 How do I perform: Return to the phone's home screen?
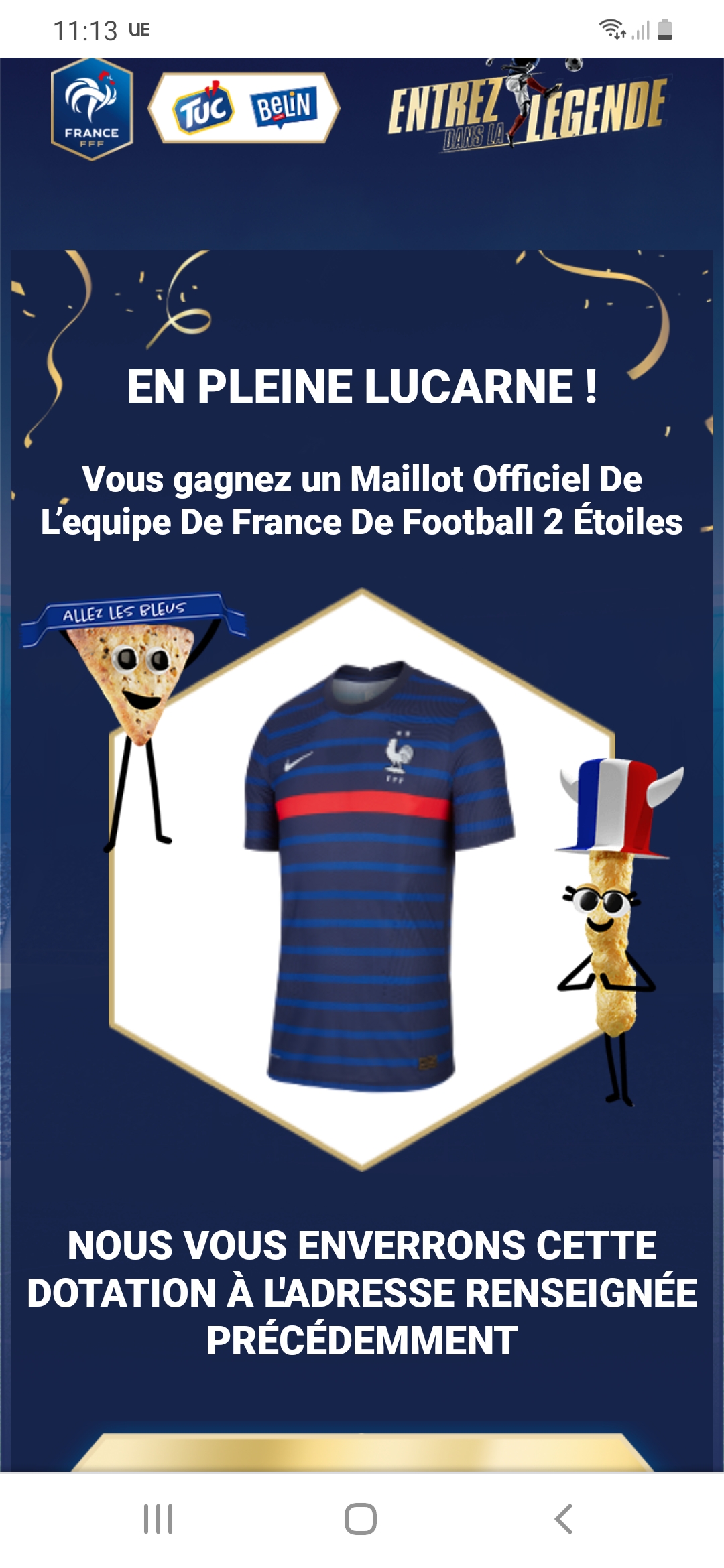click(x=361, y=1518)
